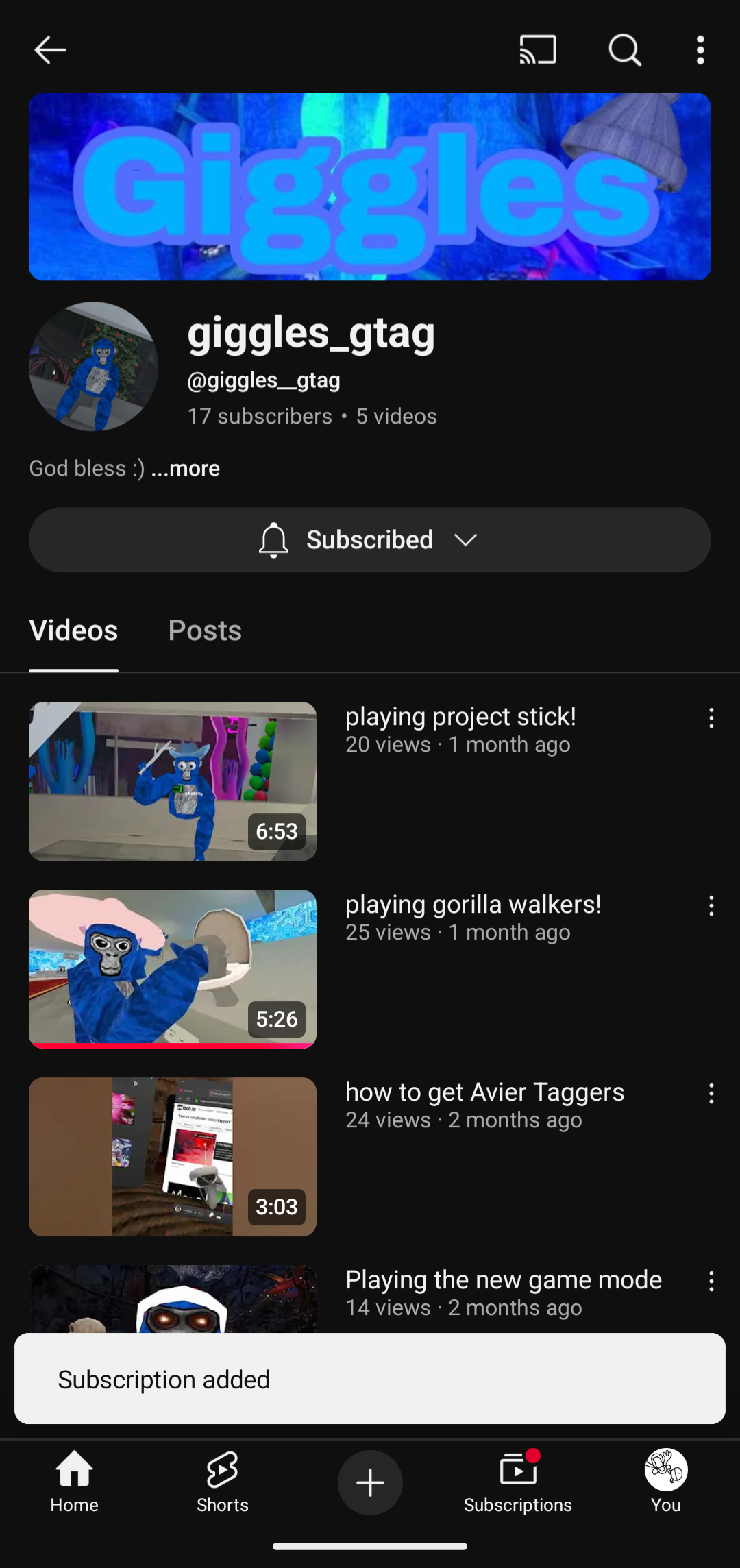Switch to the Posts tab
Viewport: 740px width, 1568px height.
point(205,630)
